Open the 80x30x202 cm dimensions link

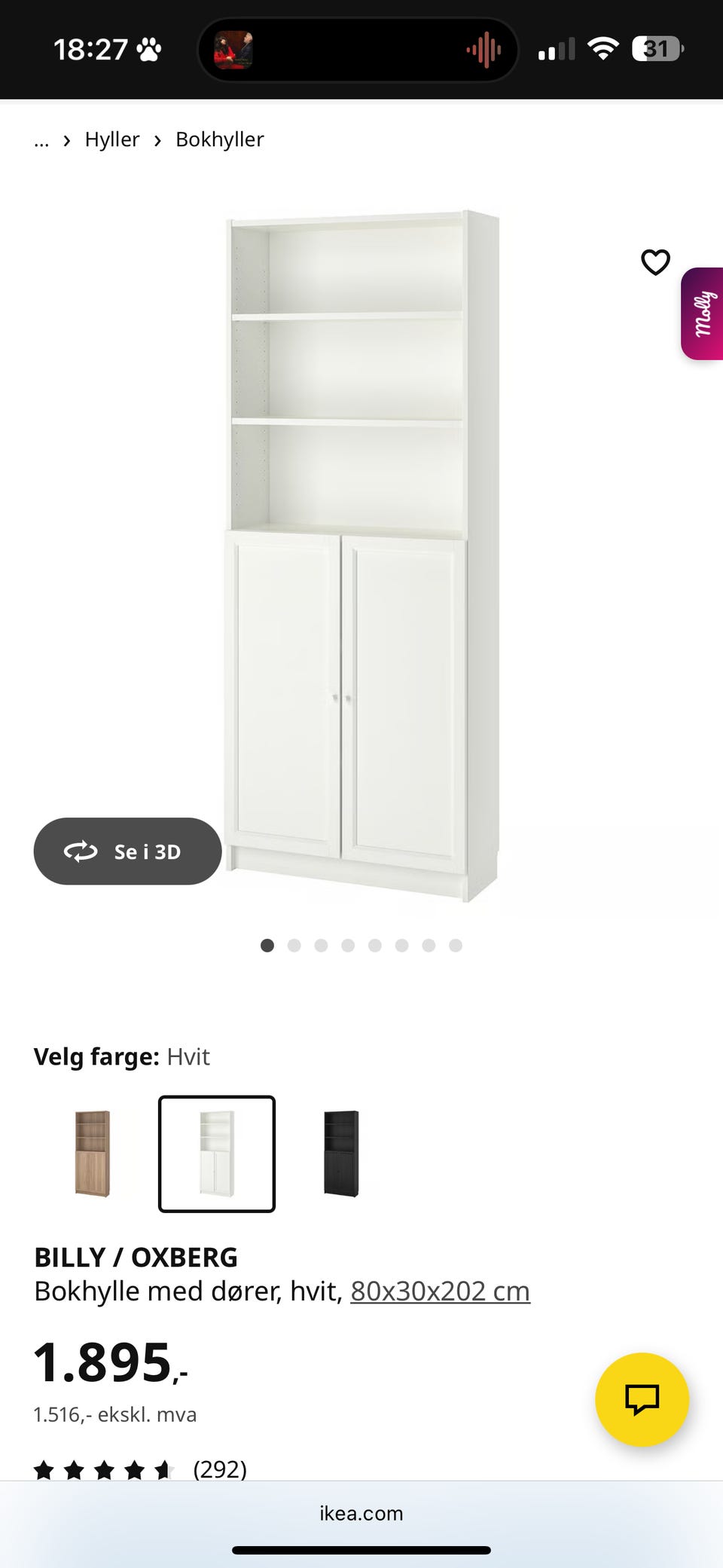440,1290
